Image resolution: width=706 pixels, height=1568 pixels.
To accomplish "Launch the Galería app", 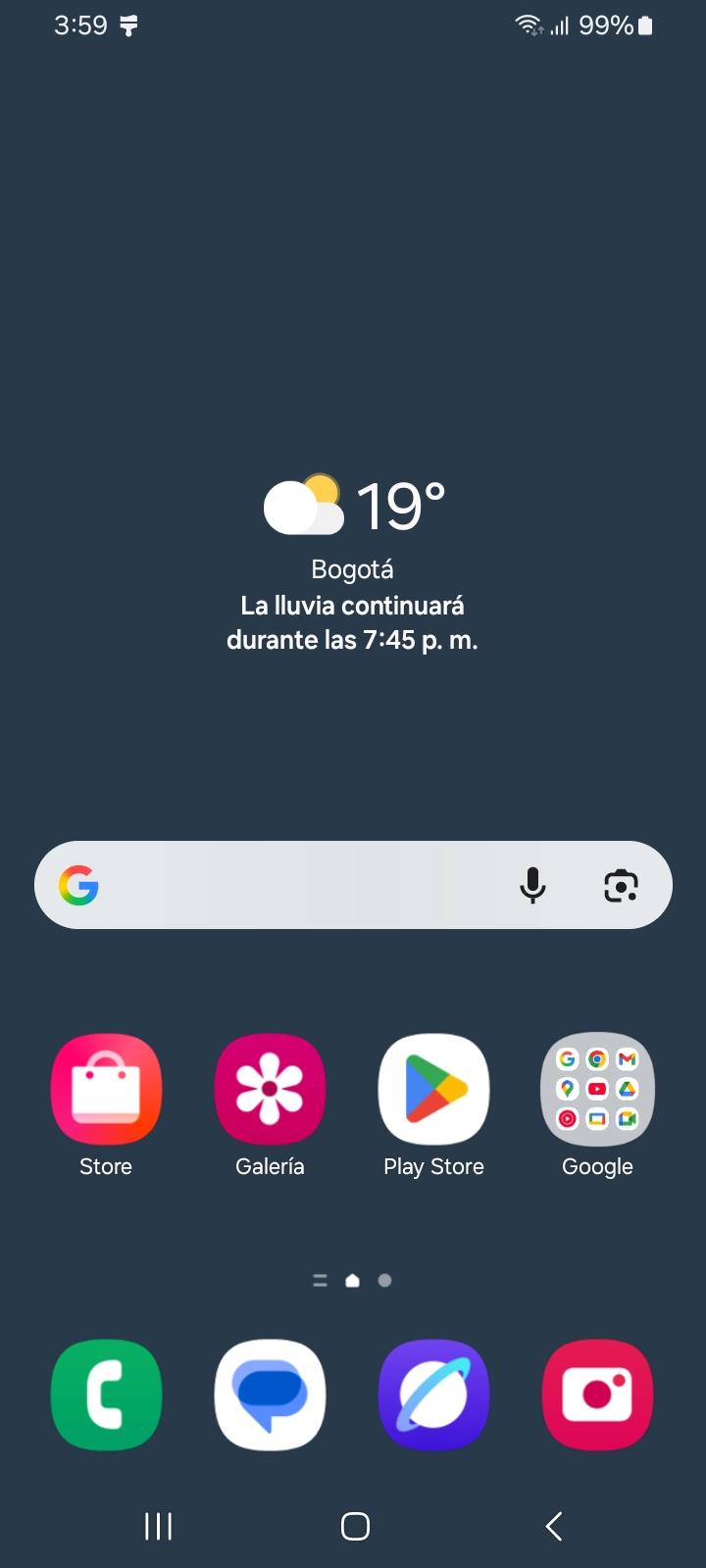I will click(x=270, y=1089).
